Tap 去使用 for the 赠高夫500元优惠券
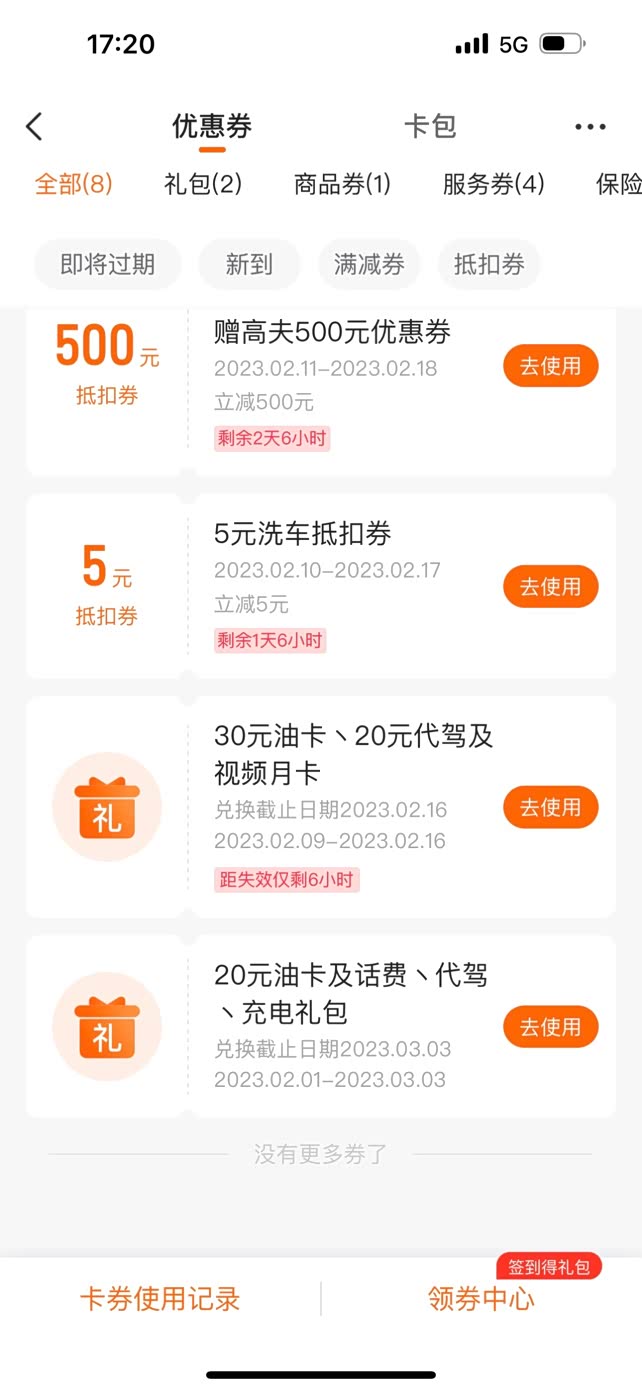642x1391 pixels. point(550,366)
